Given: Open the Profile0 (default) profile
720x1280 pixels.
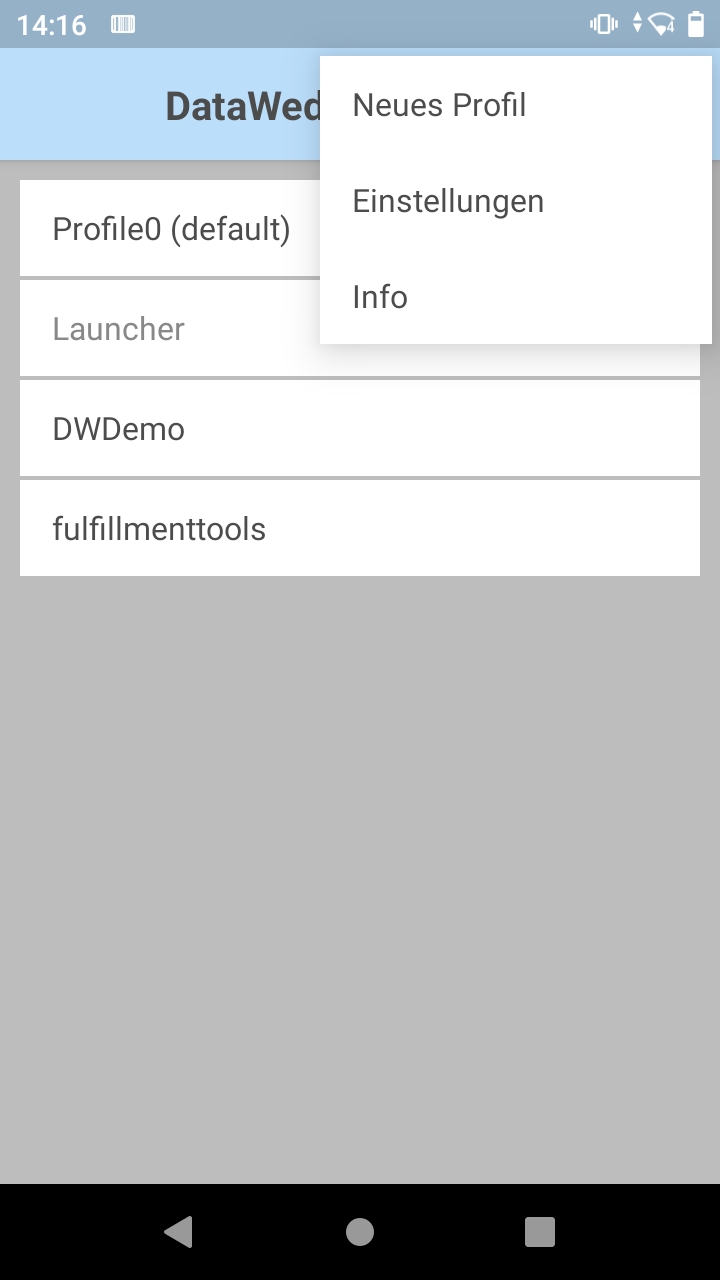Looking at the screenshot, I should 171,229.
